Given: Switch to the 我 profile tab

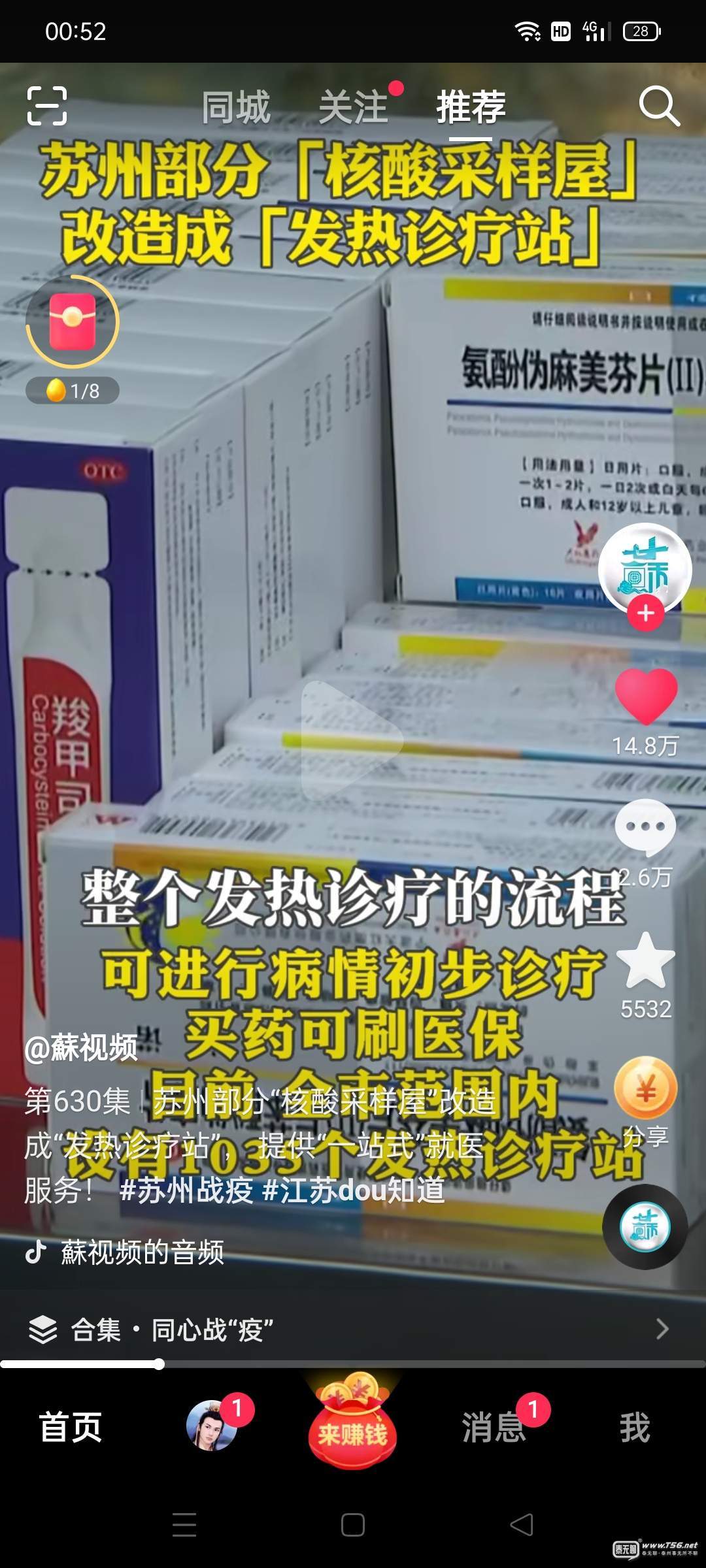Looking at the screenshot, I should coord(635,1428).
